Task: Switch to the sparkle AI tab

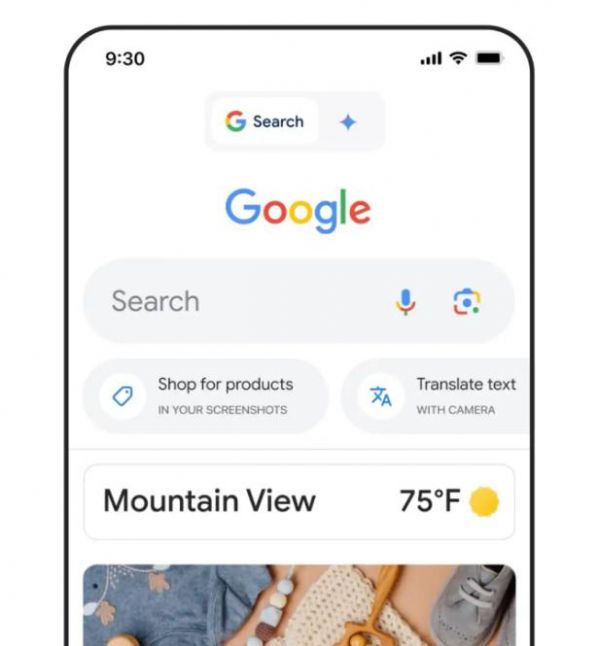Action: pos(348,122)
